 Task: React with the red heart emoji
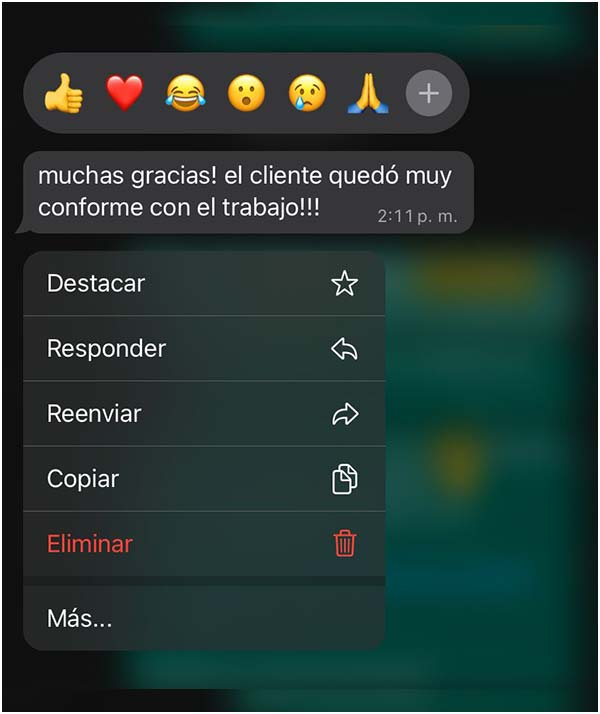(x=124, y=94)
